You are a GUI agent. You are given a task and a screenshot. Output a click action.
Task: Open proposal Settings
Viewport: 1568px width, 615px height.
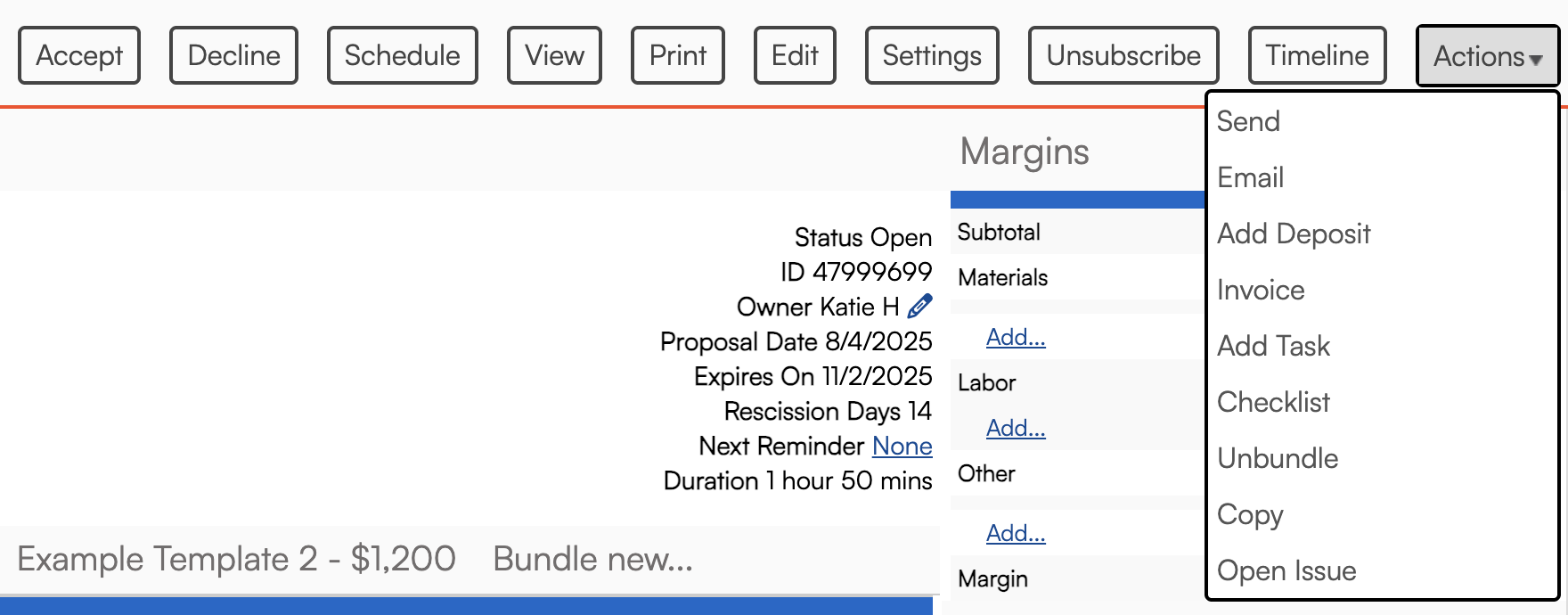click(x=932, y=55)
